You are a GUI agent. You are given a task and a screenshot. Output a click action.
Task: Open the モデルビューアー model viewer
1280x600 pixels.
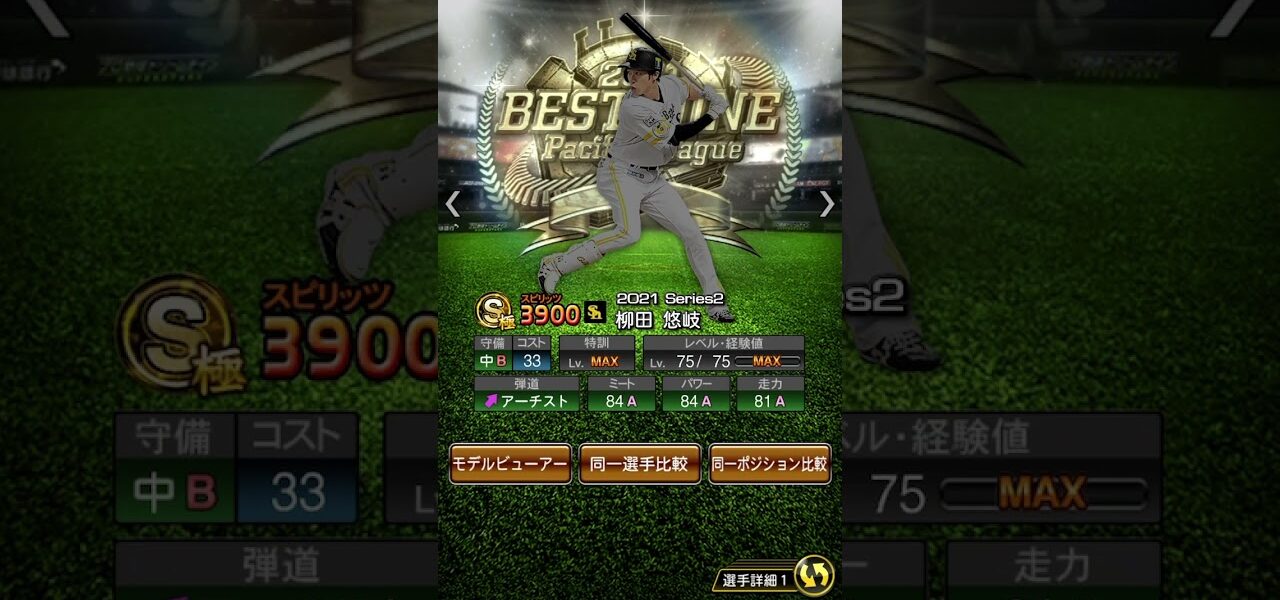click(x=510, y=464)
